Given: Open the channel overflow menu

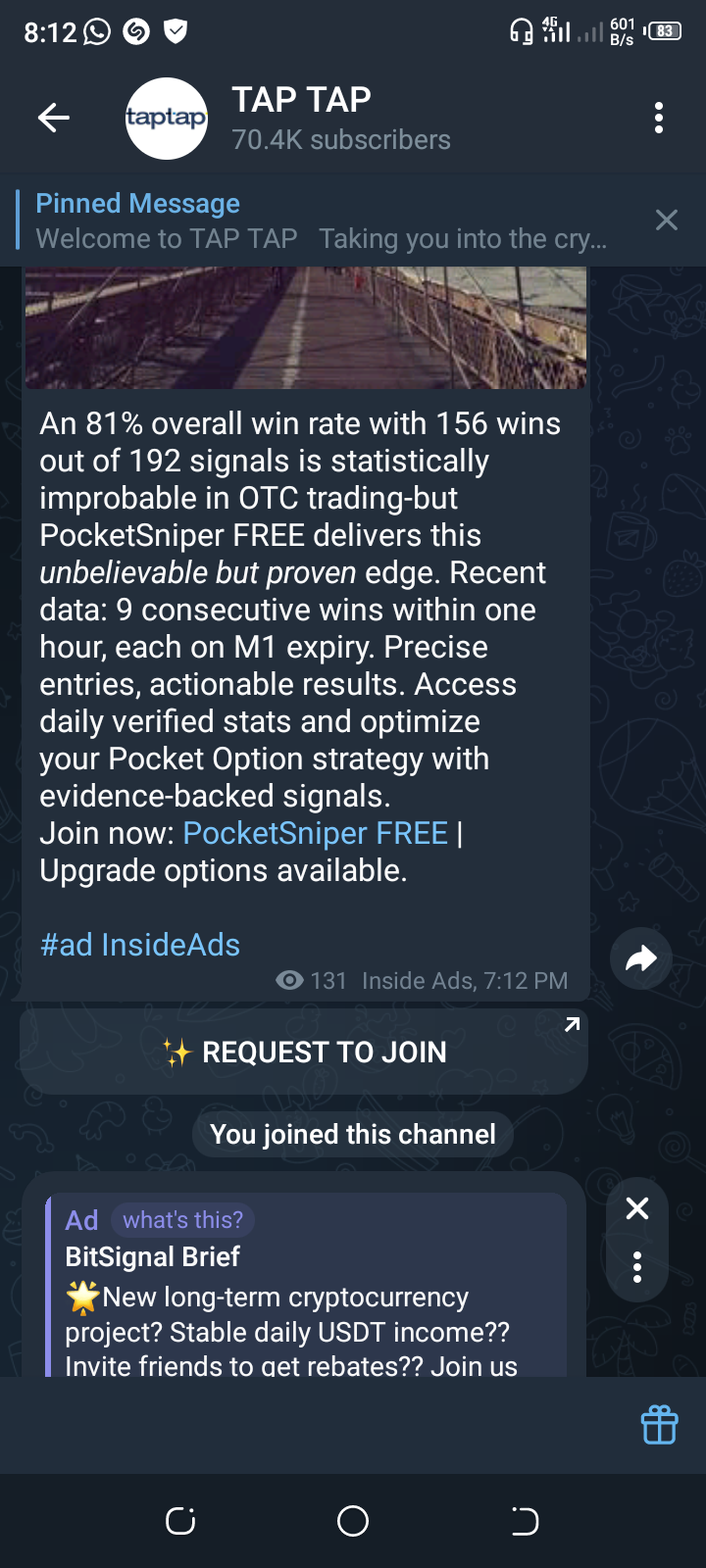Looking at the screenshot, I should point(659,119).
